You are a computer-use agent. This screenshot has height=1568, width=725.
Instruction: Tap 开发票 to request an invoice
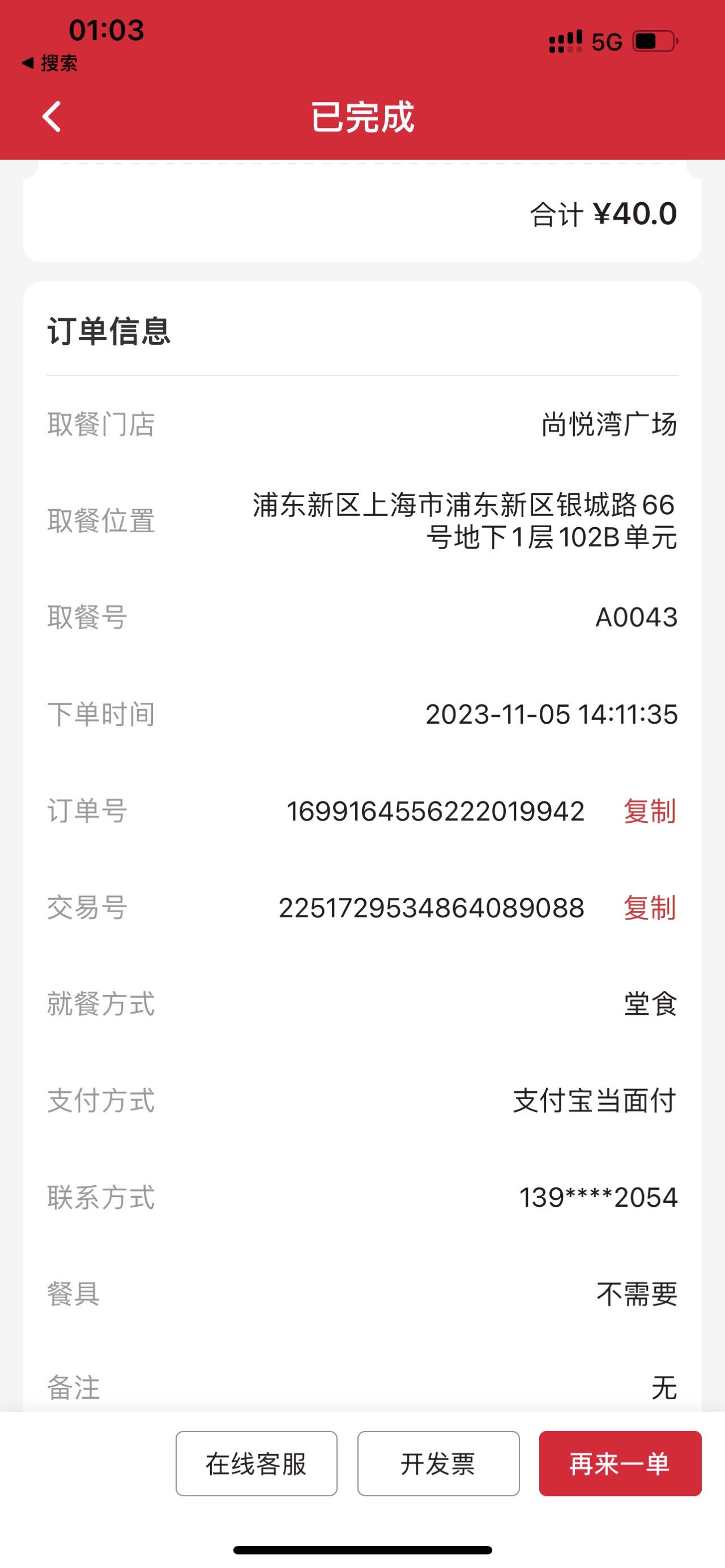(438, 1463)
